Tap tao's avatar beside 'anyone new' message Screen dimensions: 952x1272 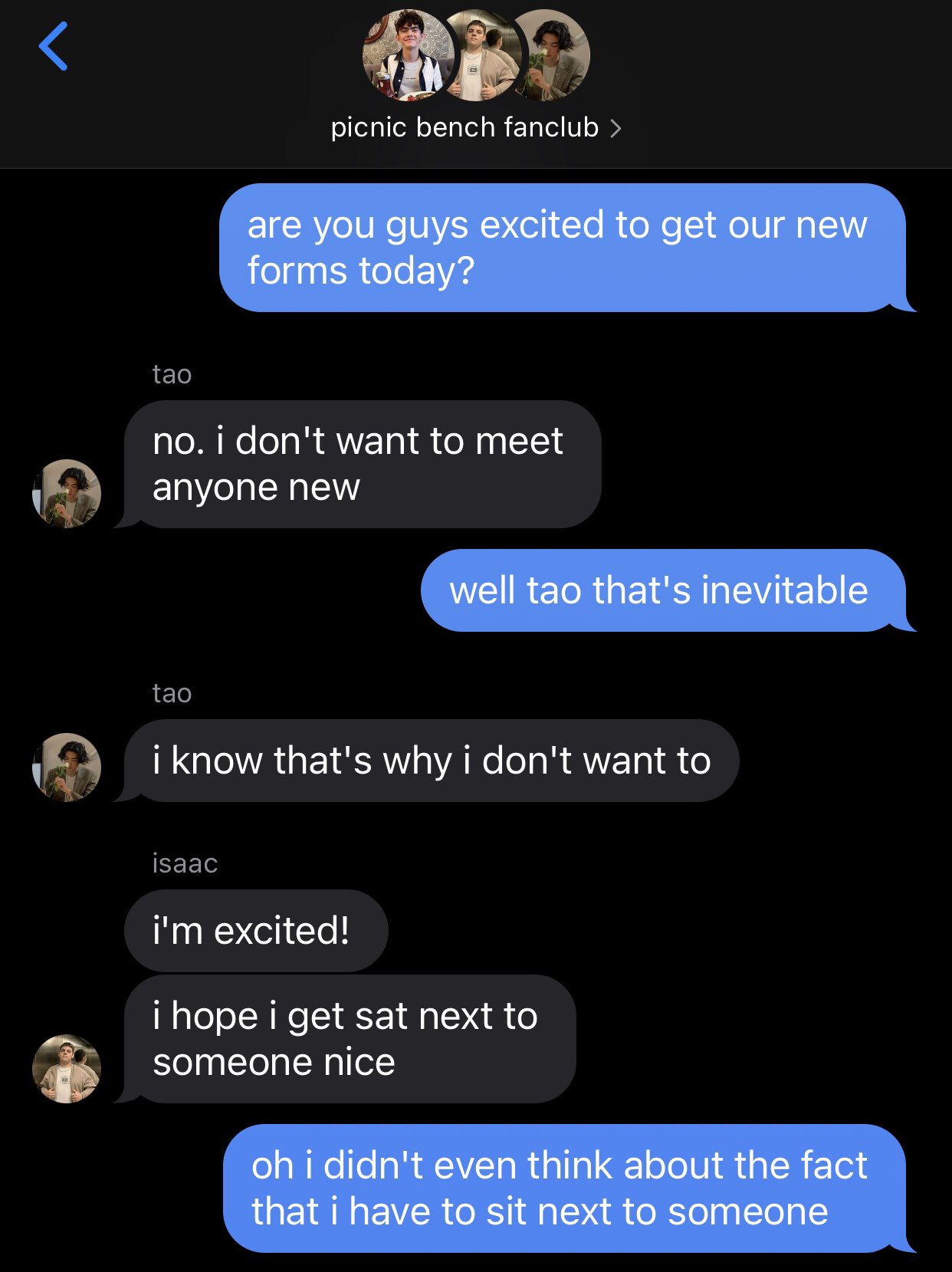pos(67,494)
